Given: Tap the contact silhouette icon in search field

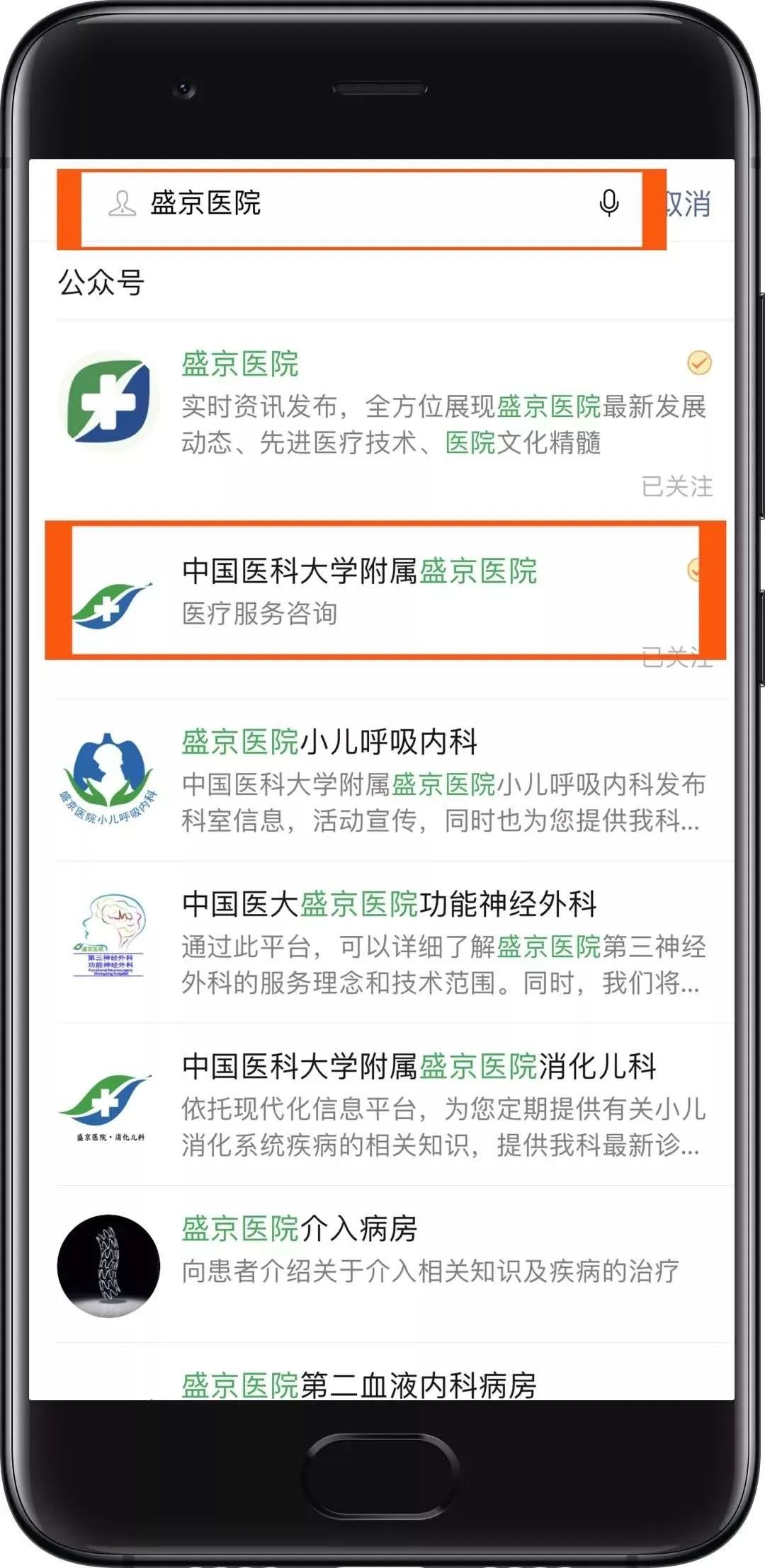Looking at the screenshot, I should point(123,205).
